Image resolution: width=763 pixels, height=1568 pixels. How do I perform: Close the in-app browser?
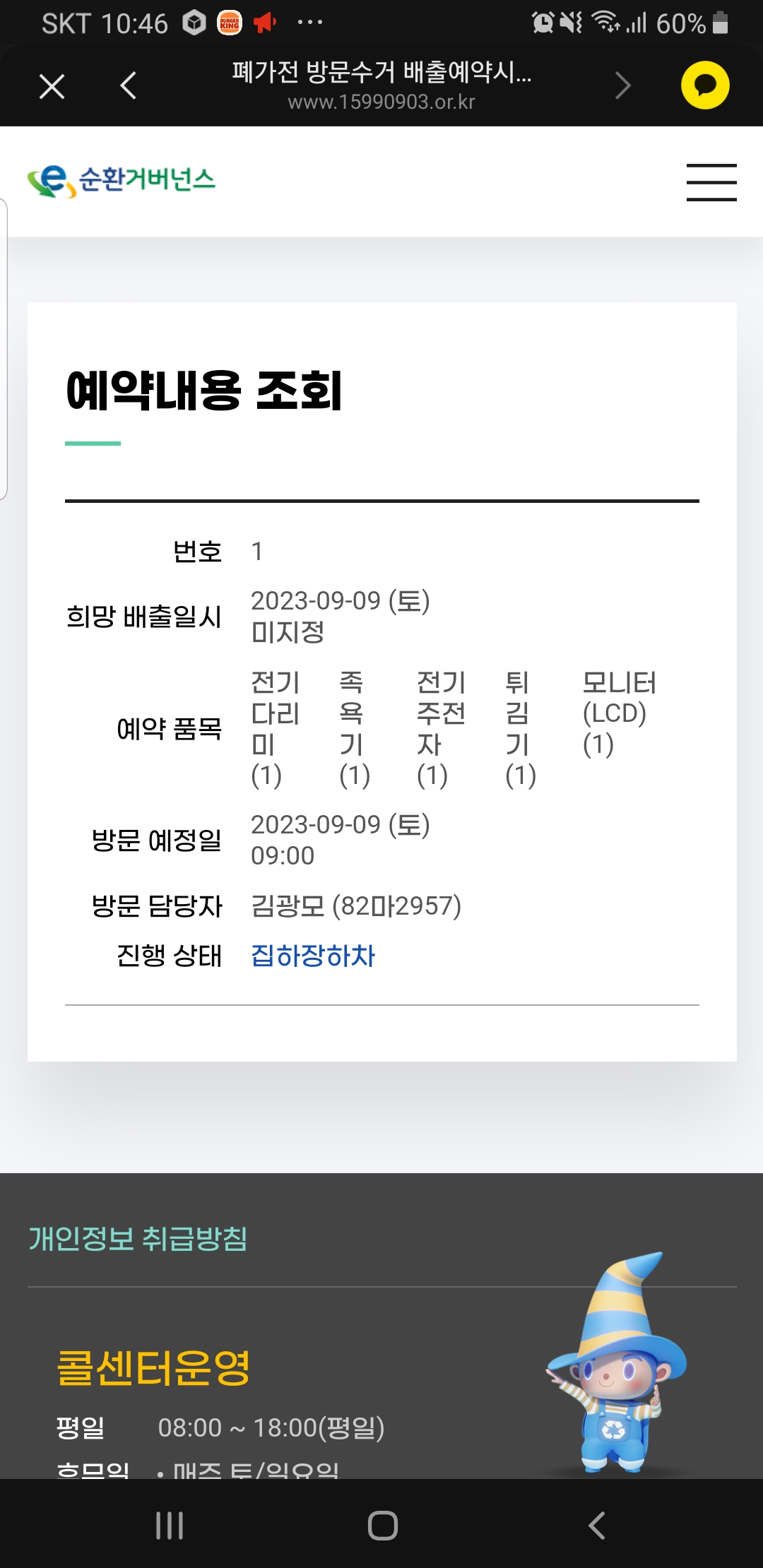pos(52,86)
